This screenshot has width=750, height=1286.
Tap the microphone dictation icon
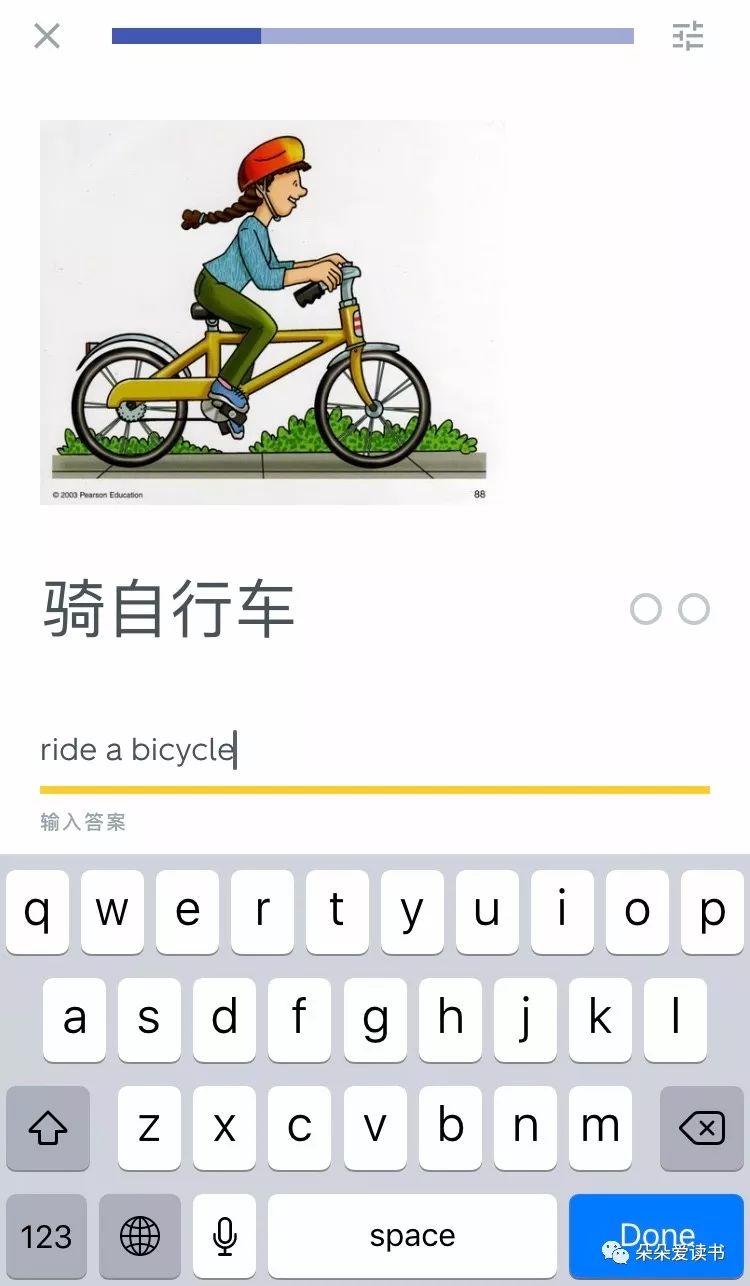point(223,1237)
